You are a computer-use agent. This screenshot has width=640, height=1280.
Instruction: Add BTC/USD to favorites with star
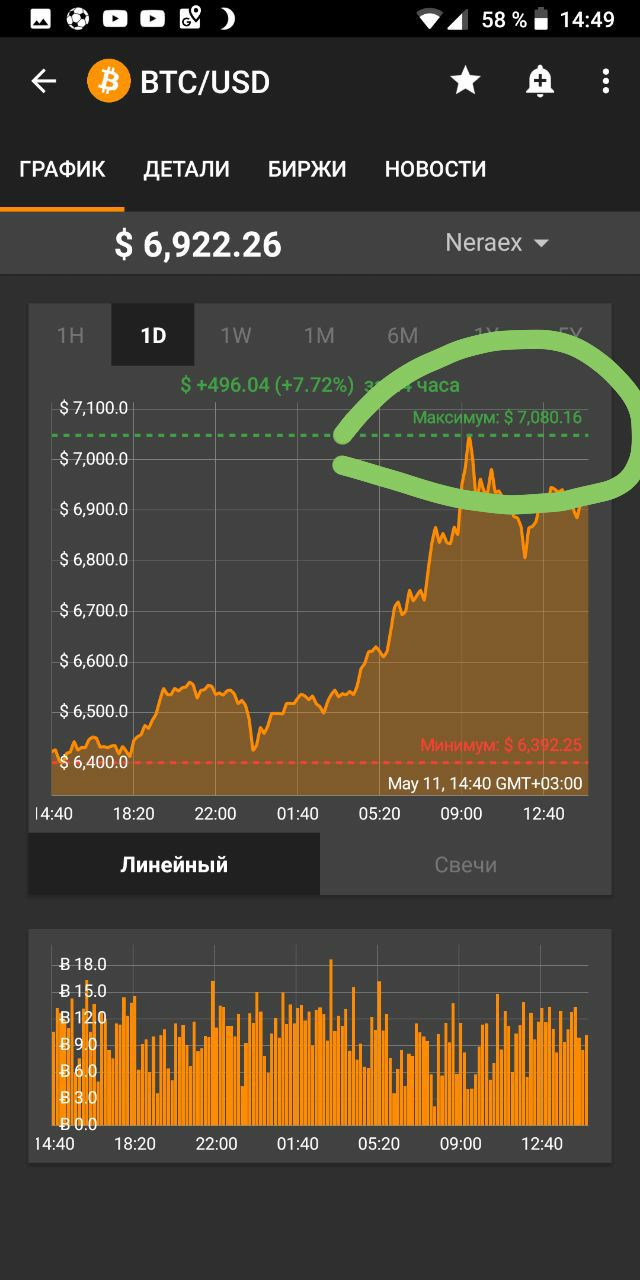[x=466, y=82]
